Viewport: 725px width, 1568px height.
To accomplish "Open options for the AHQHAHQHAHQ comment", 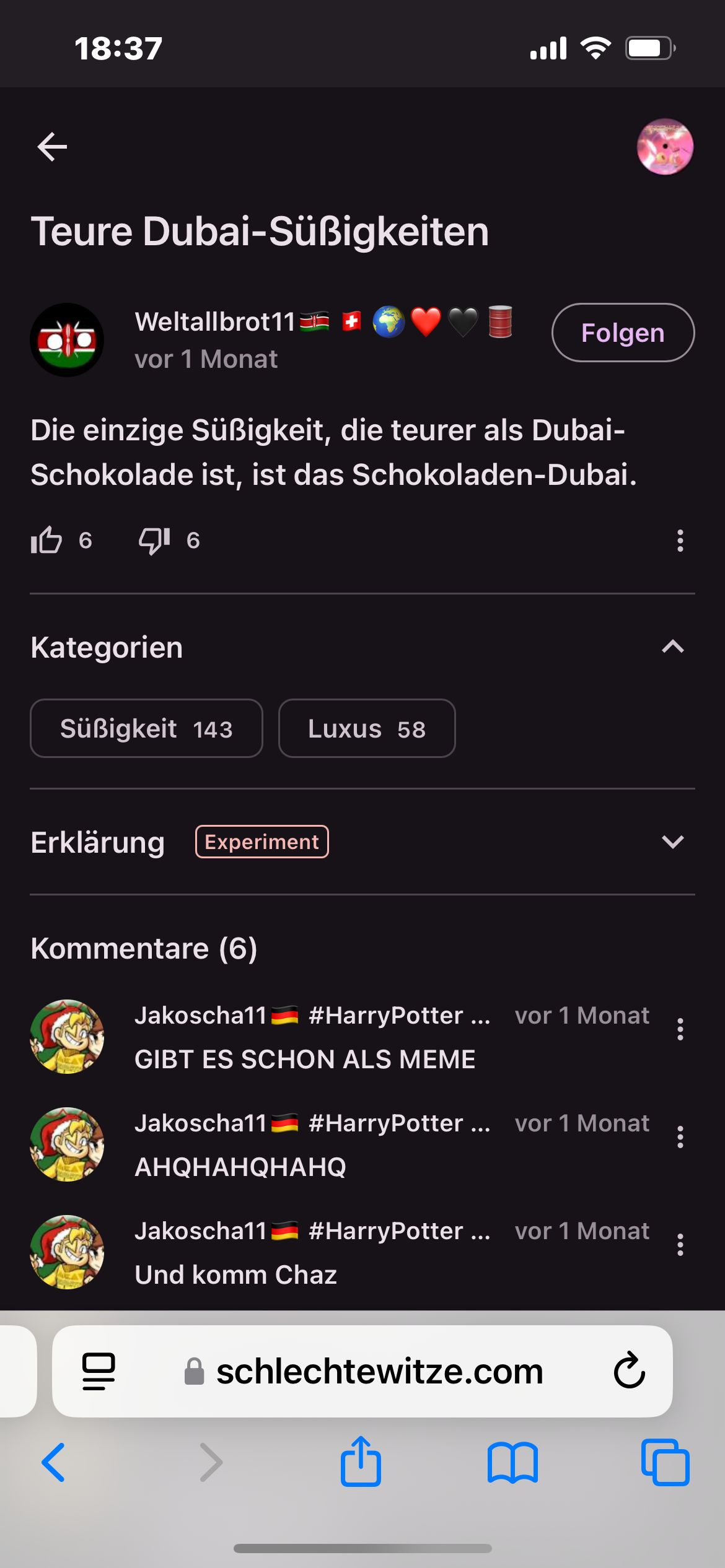I will 680,1137.
